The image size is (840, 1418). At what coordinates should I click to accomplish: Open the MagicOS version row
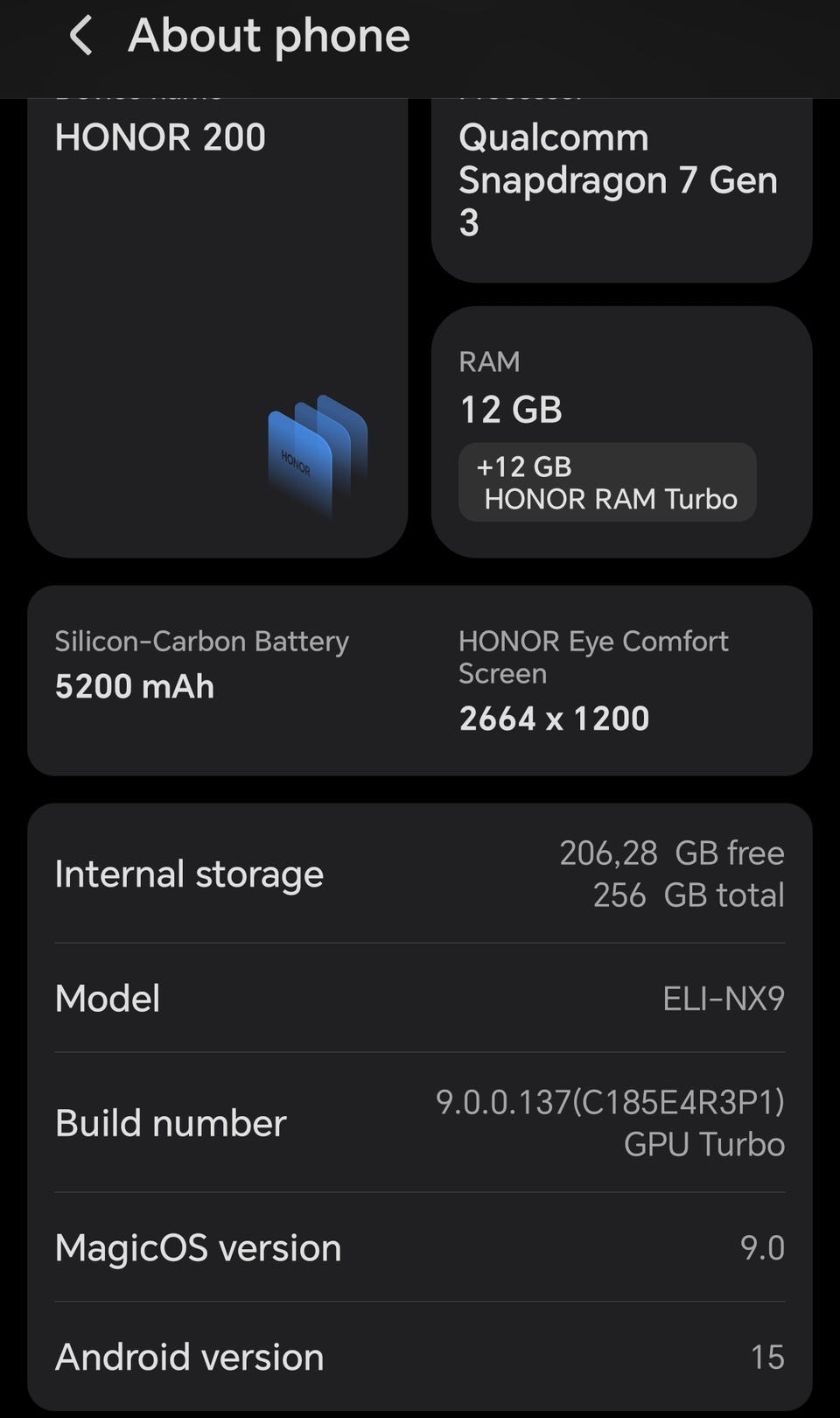420,1247
